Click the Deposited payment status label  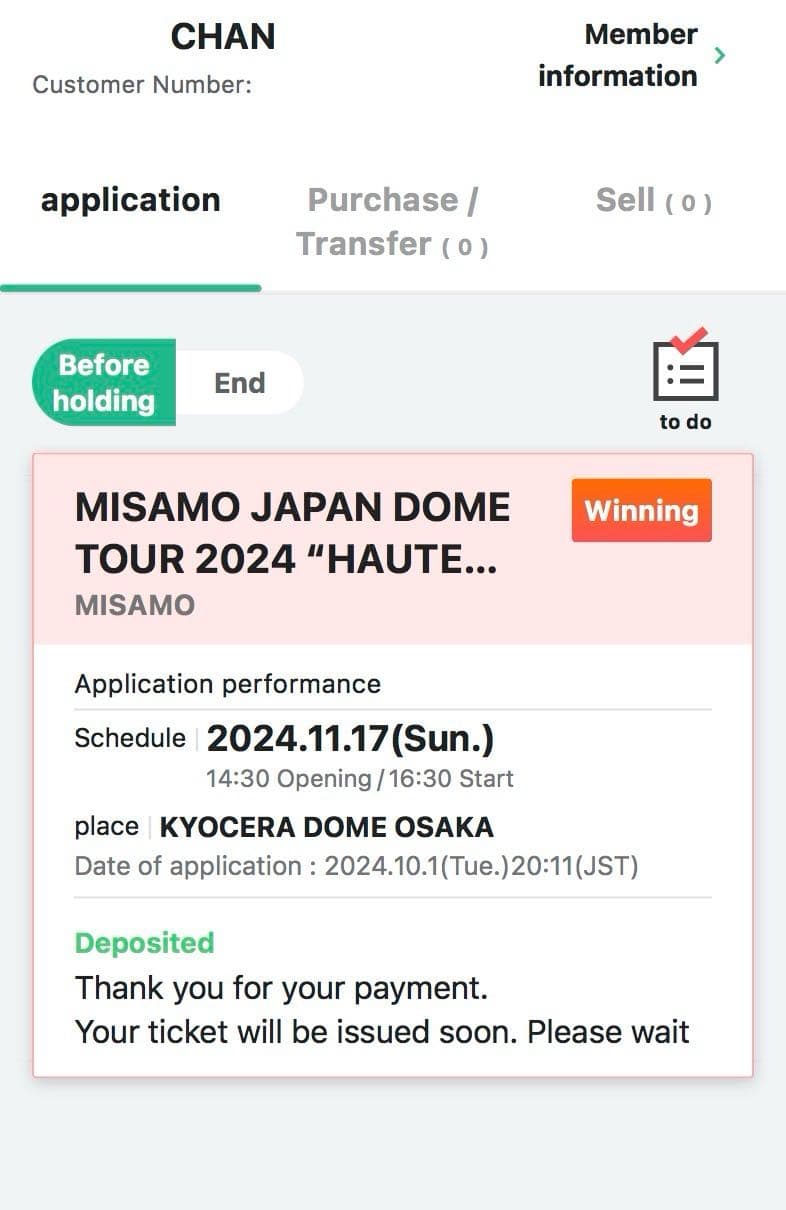(x=144, y=942)
